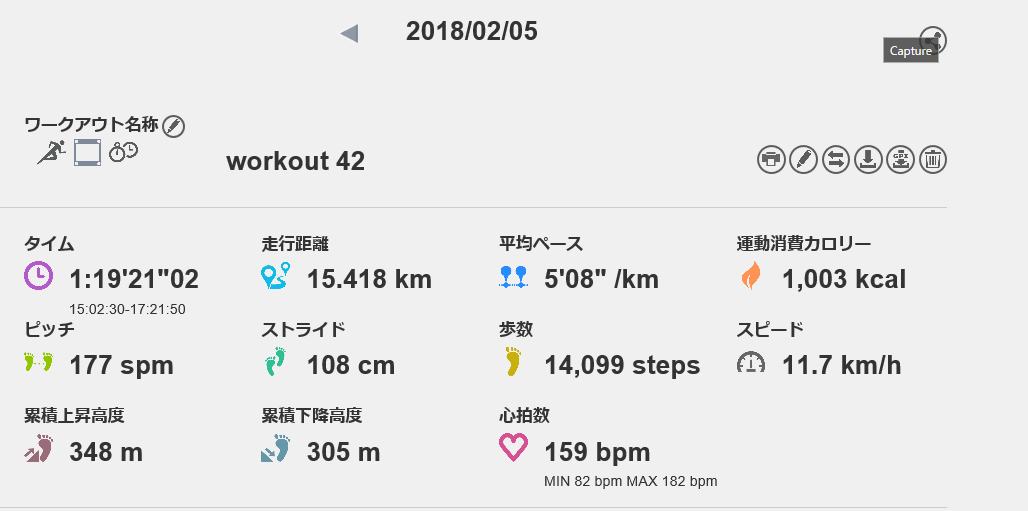This screenshot has height=511, width=1028.
Task: Export the workout as a GPX file
Action: point(900,159)
